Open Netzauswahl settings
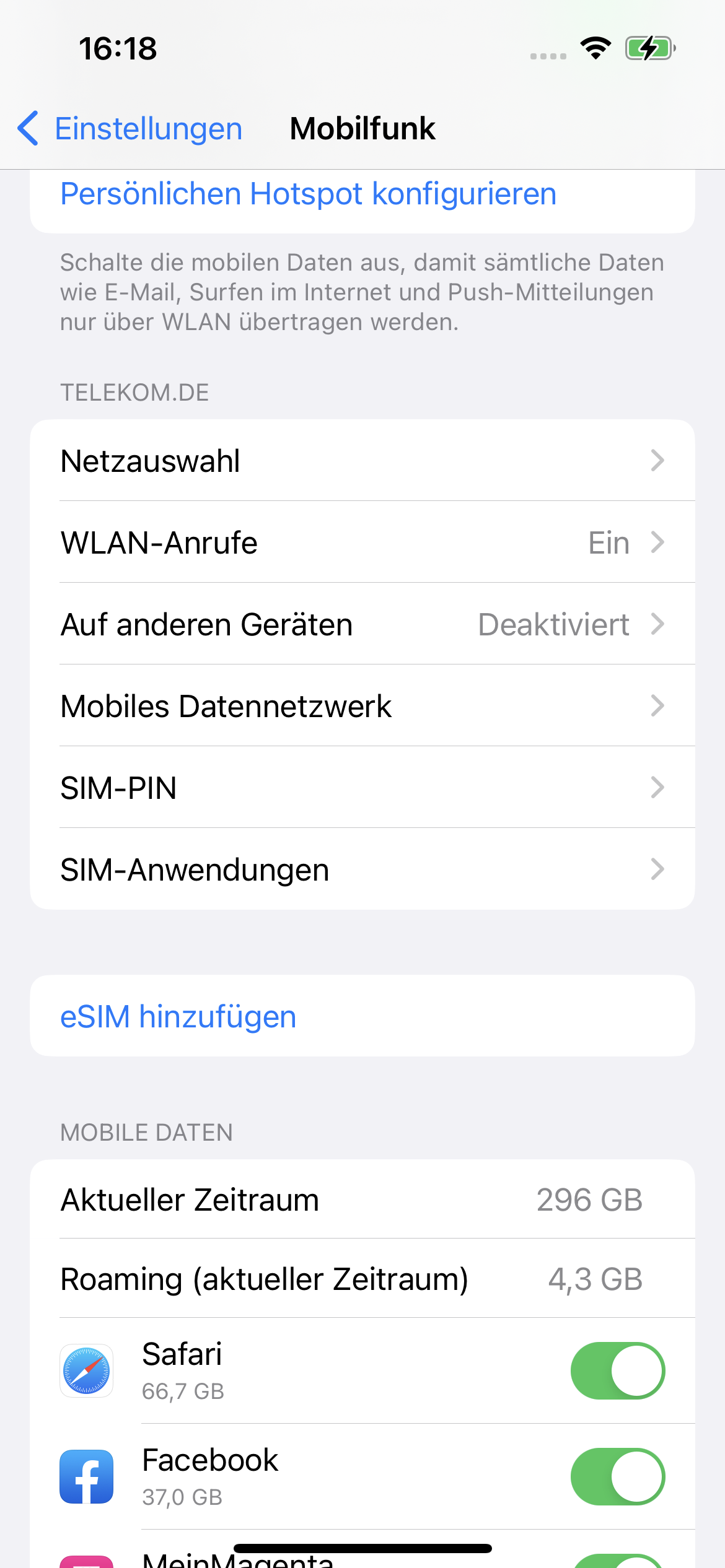Image resolution: width=725 pixels, height=1568 pixels. click(x=362, y=461)
